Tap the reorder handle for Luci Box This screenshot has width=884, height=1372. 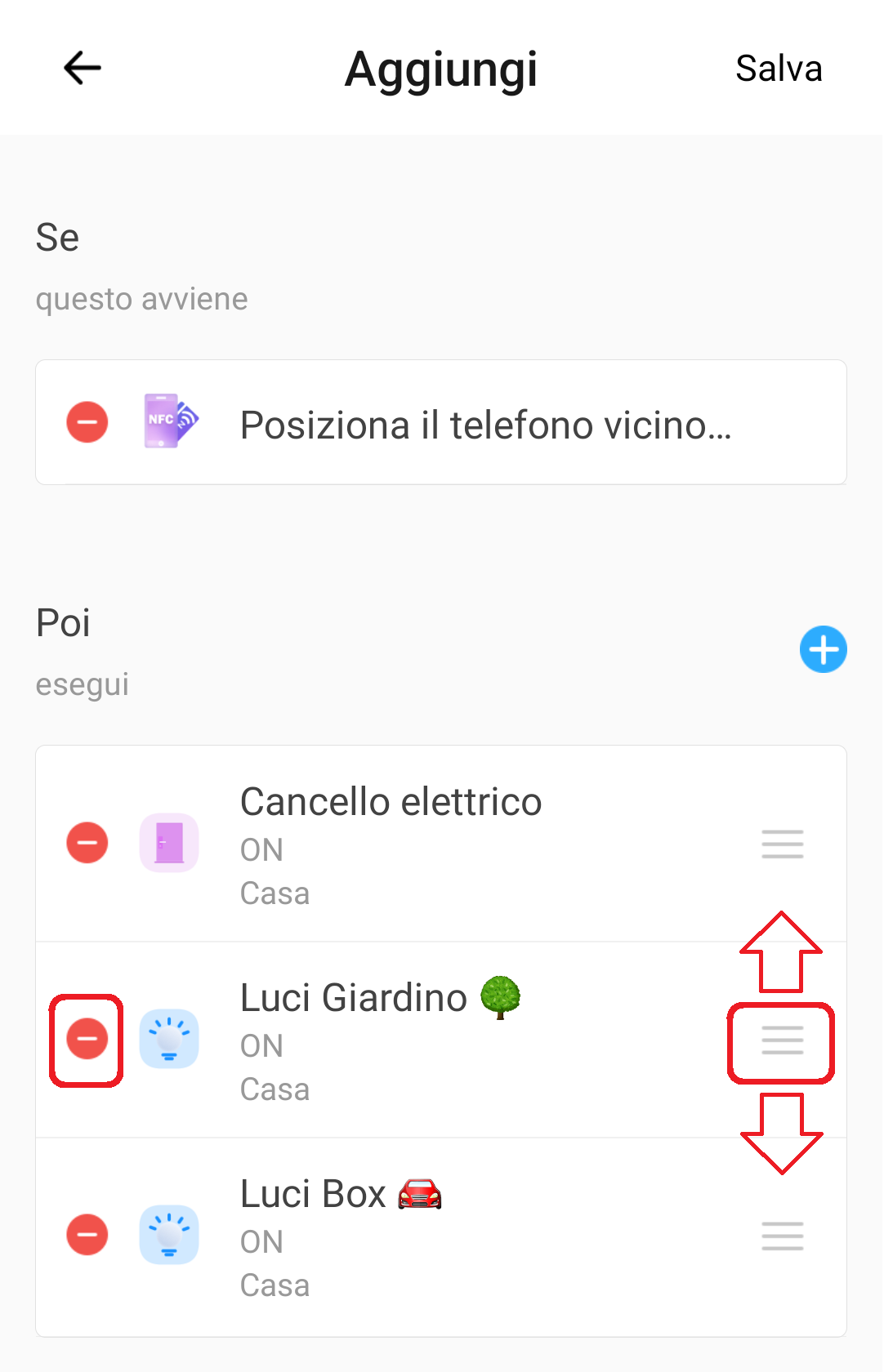pos(782,1236)
